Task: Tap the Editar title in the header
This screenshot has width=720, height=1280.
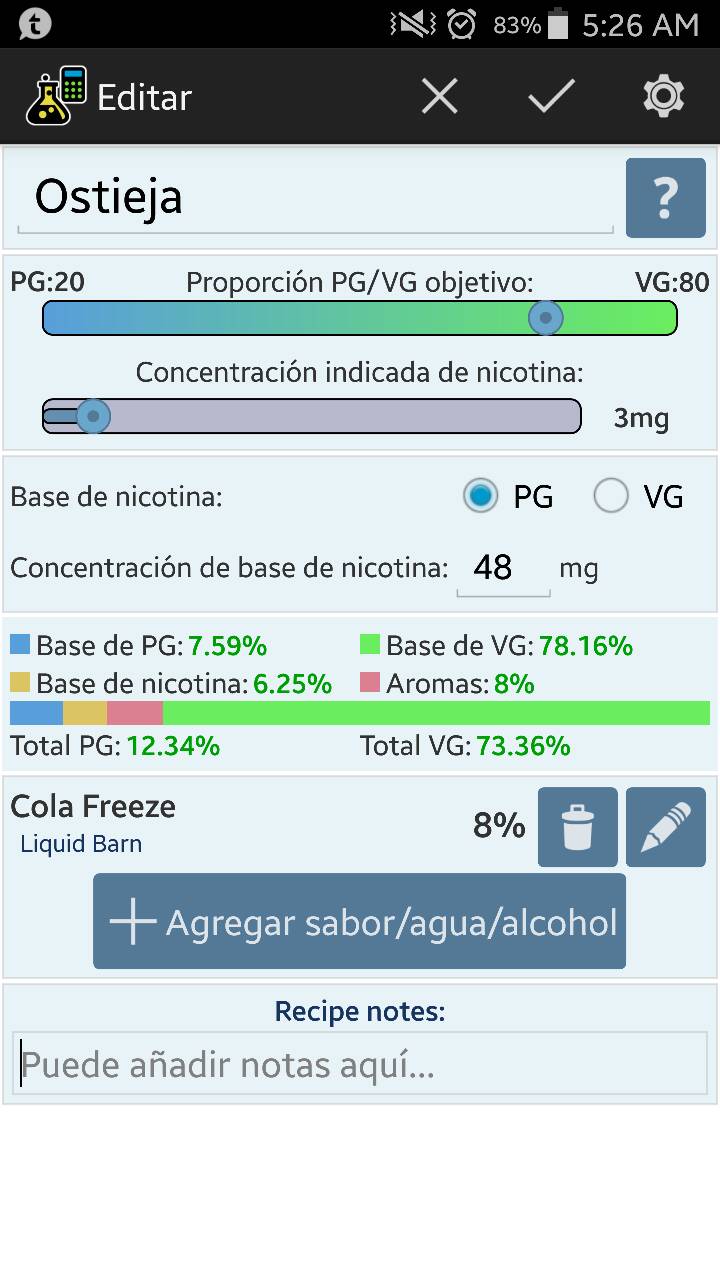Action: [144, 96]
